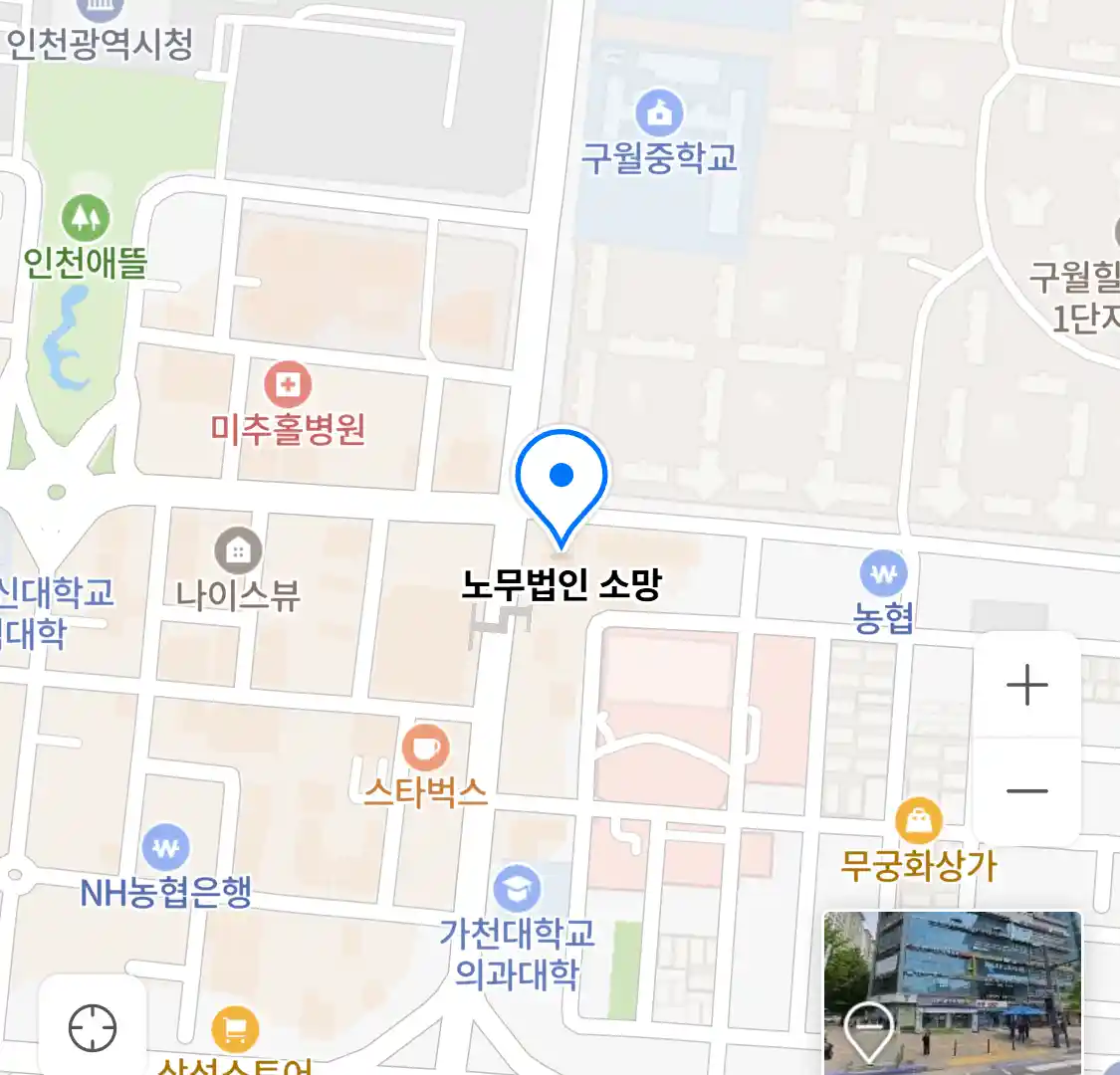Open the 무궁화상가 shopping marker

[918, 821]
